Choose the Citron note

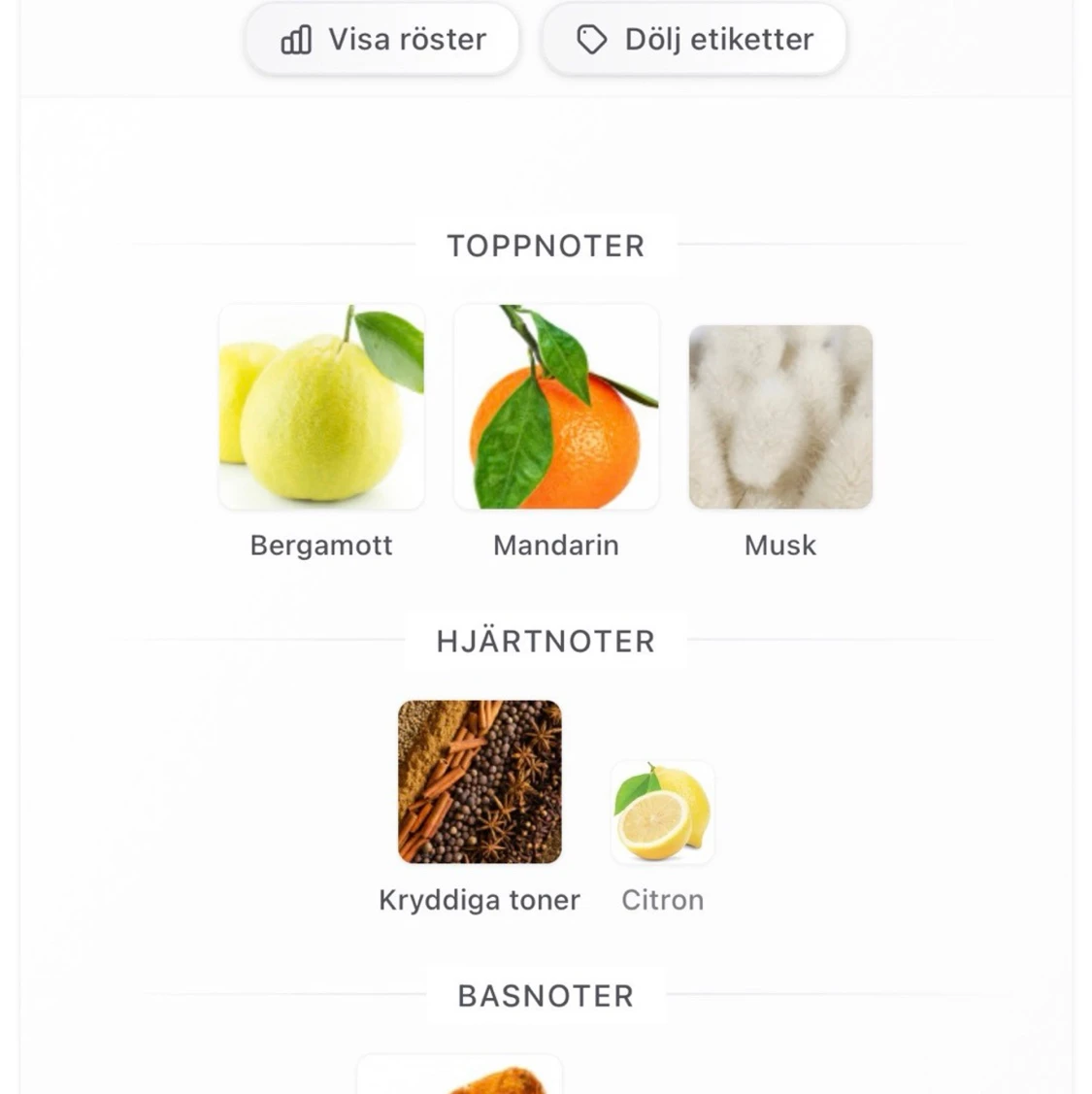pyautogui.click(x=663, y=813)
